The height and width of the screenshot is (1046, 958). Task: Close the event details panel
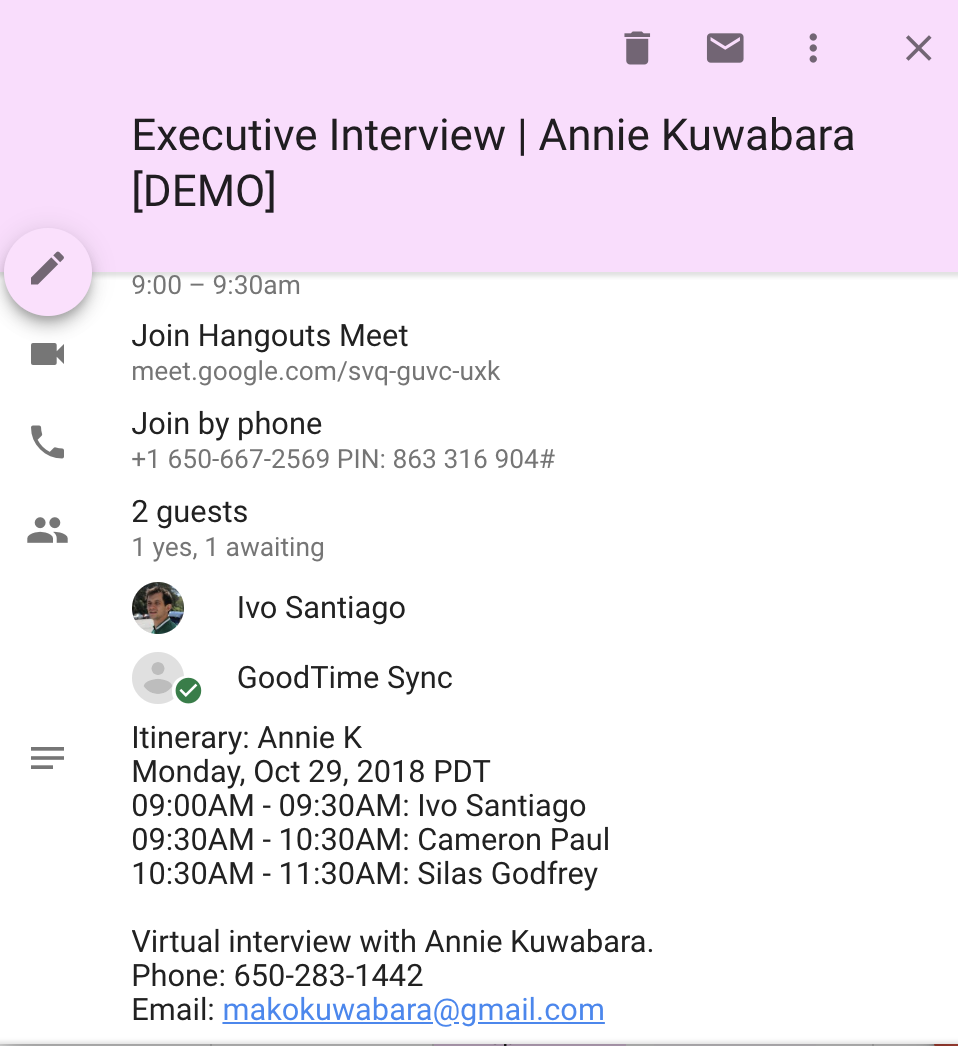(x=918, y=48)
